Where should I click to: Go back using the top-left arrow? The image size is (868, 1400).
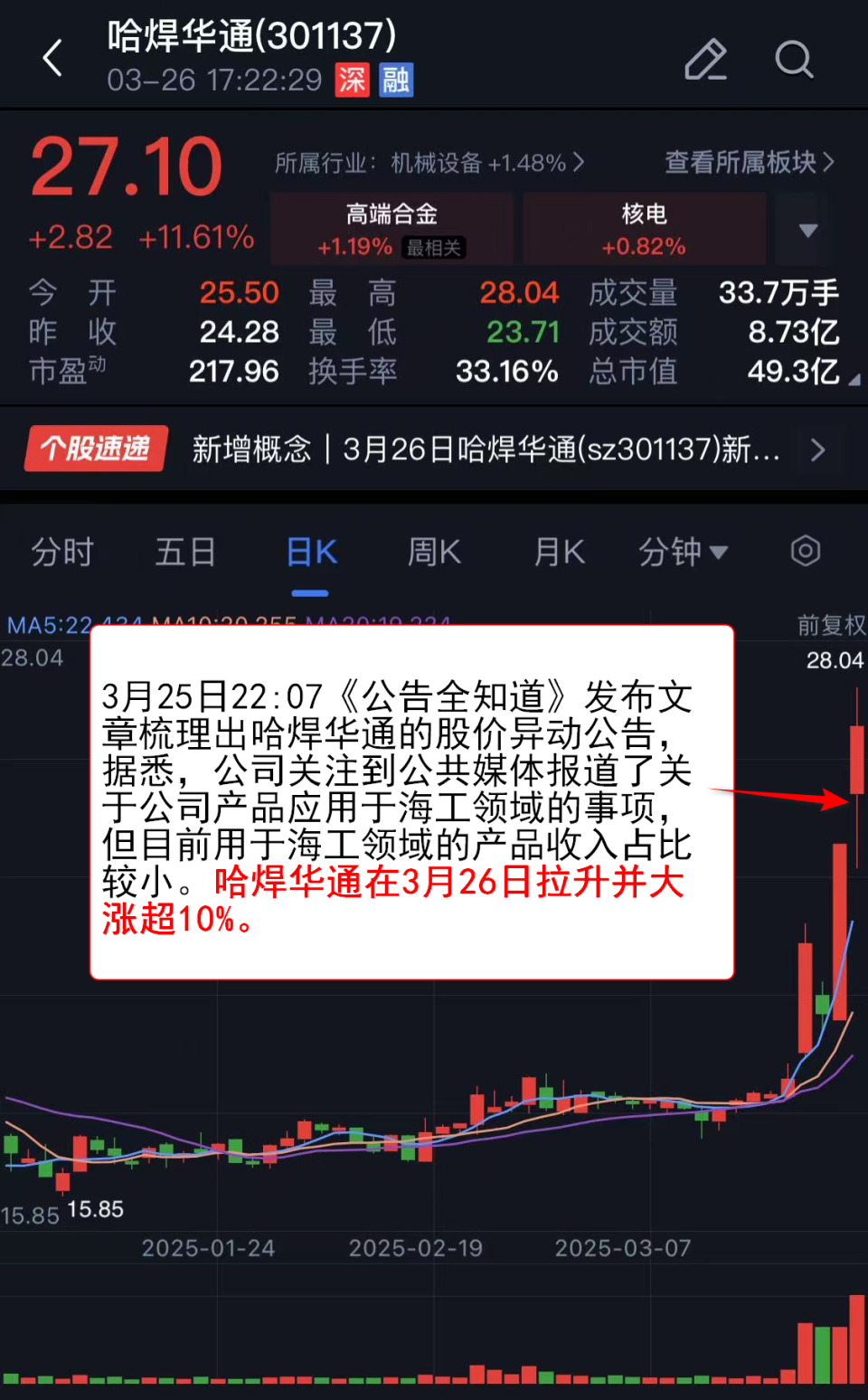click(x=53, y=59)
